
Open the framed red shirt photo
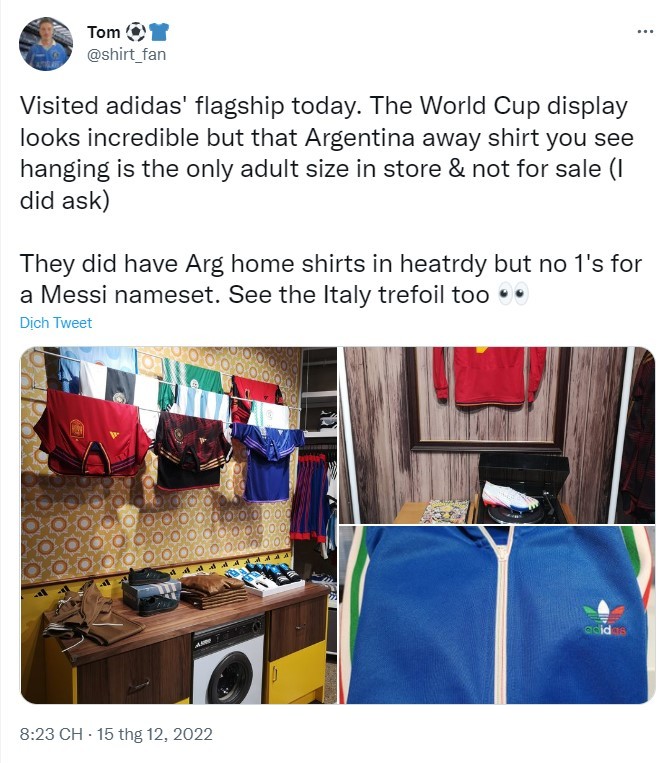coord(496,434)
